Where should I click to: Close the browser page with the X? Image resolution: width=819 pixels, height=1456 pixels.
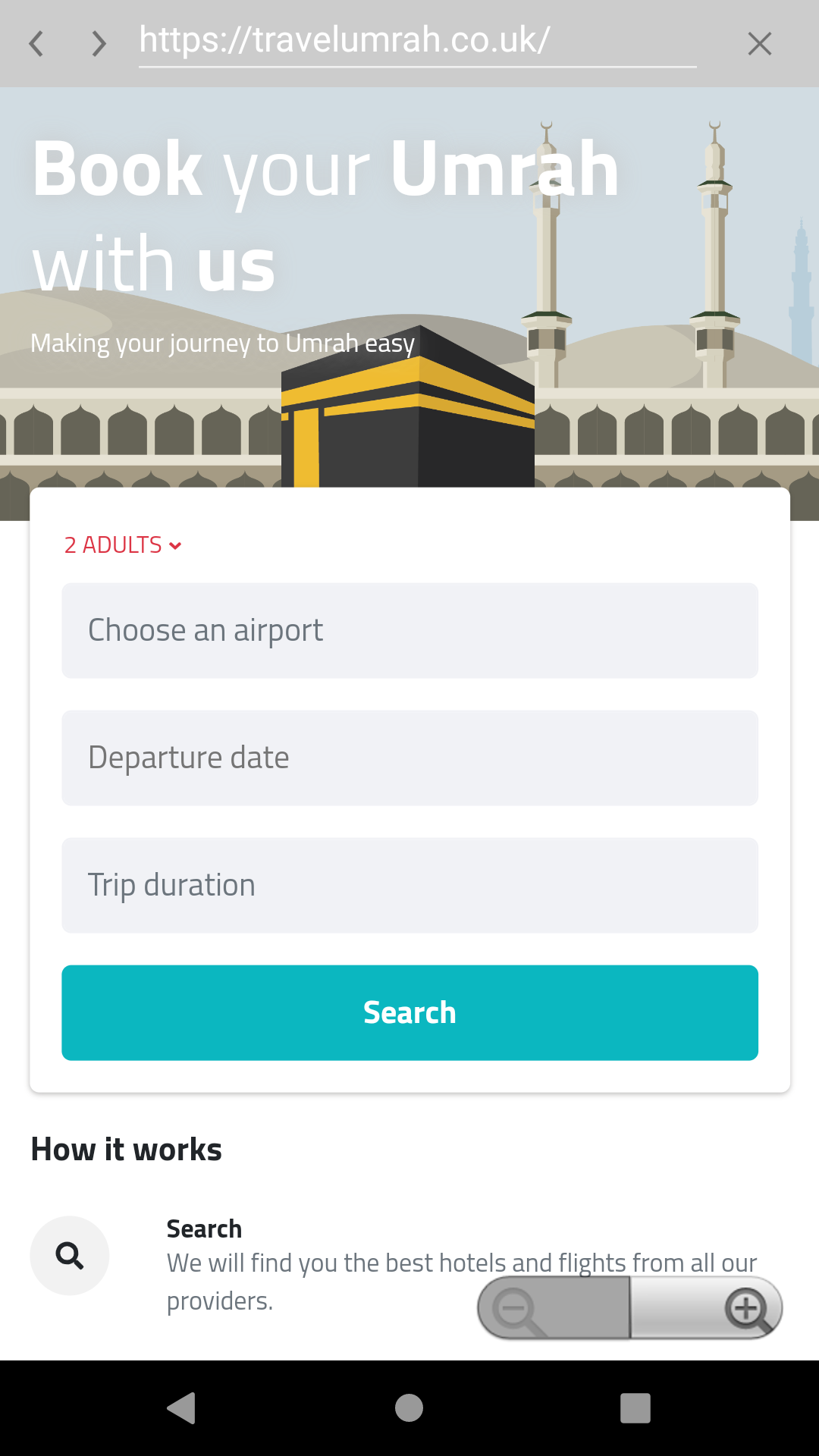tap(759, 43)
